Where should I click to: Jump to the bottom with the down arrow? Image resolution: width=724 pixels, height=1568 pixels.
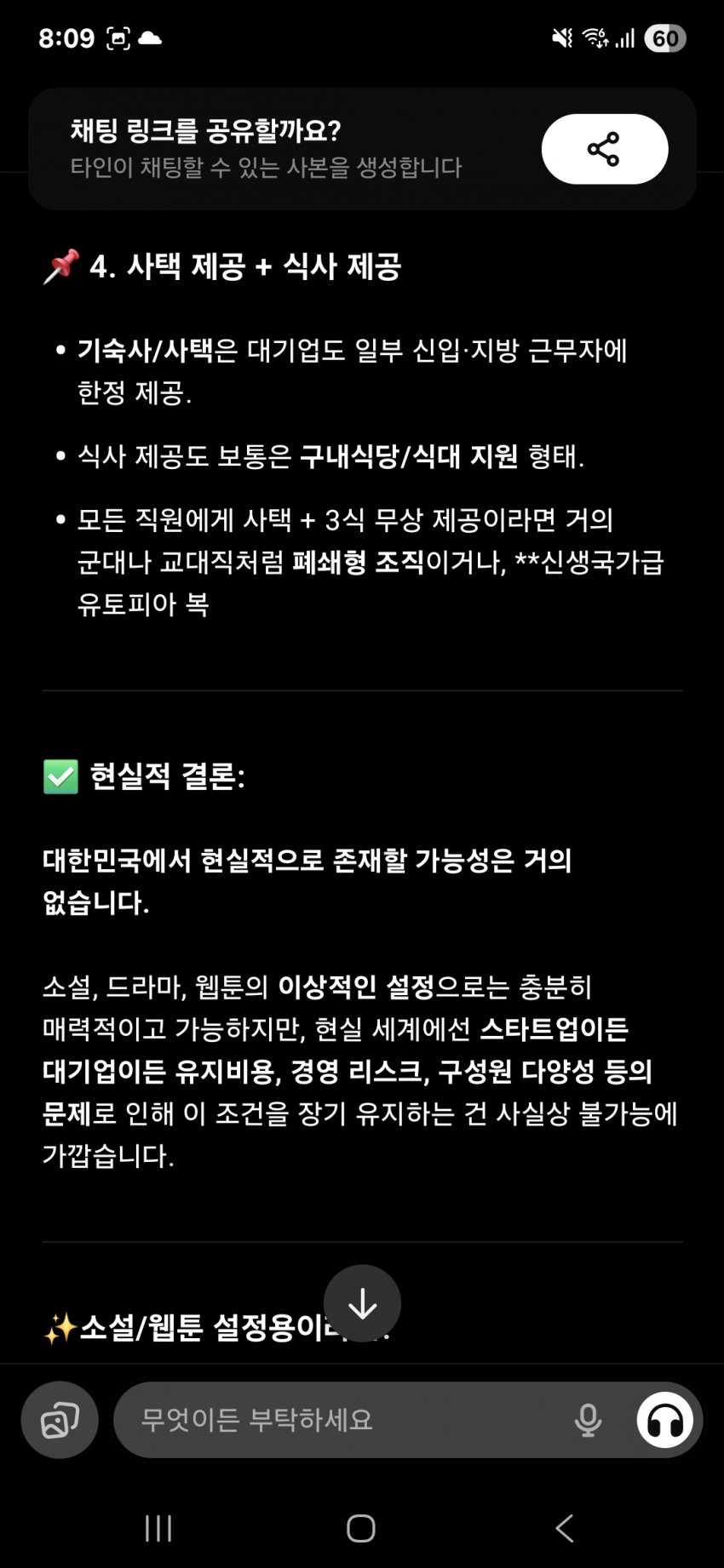[x=362, y=1303]
